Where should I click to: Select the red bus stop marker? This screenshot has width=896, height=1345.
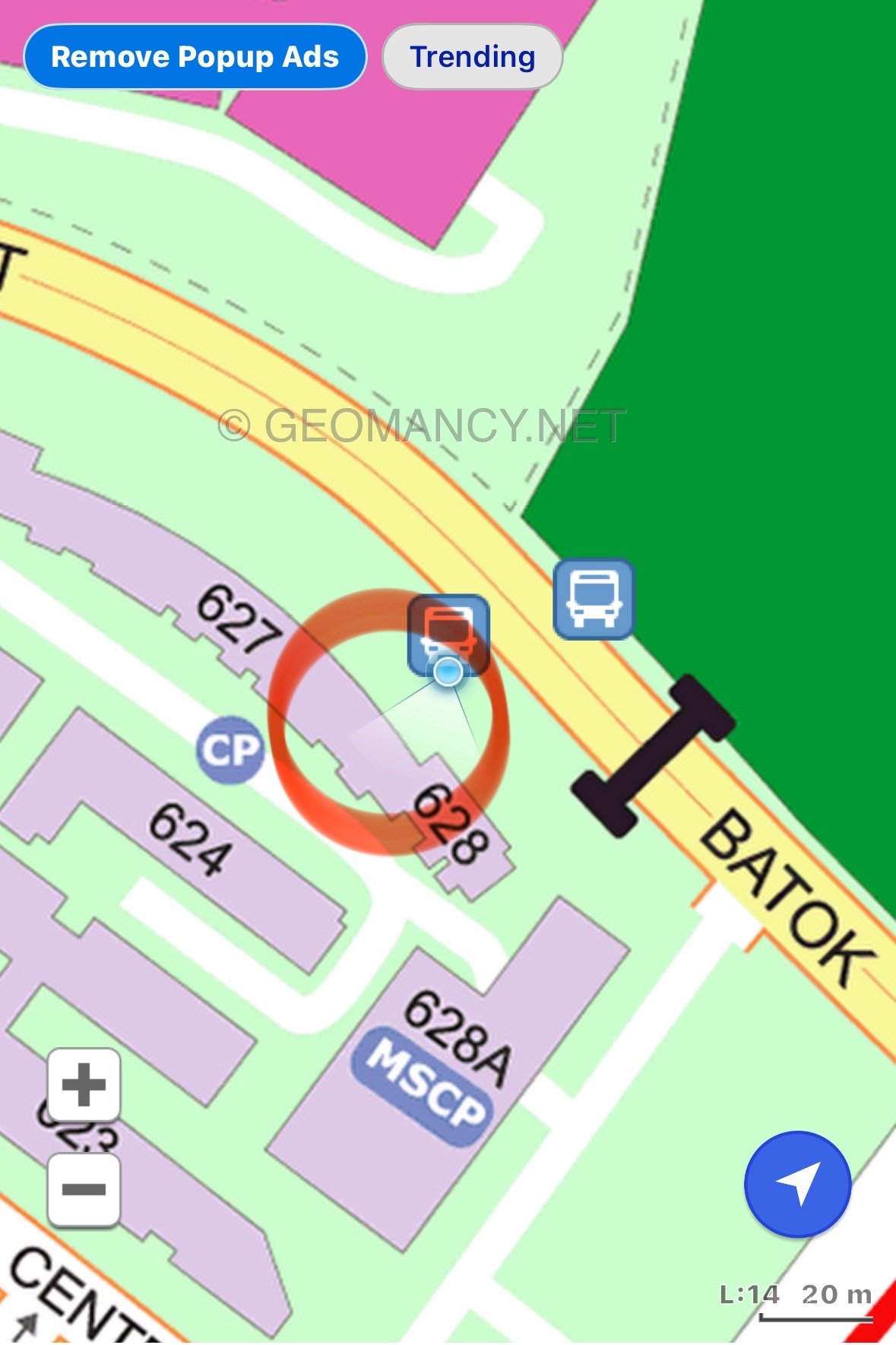click(448, 632)
